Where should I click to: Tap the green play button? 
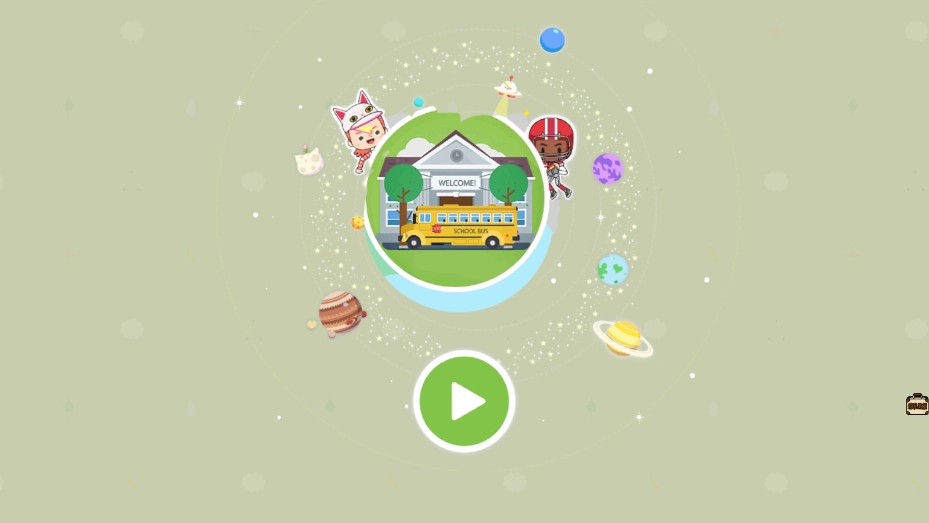[464, 401]
